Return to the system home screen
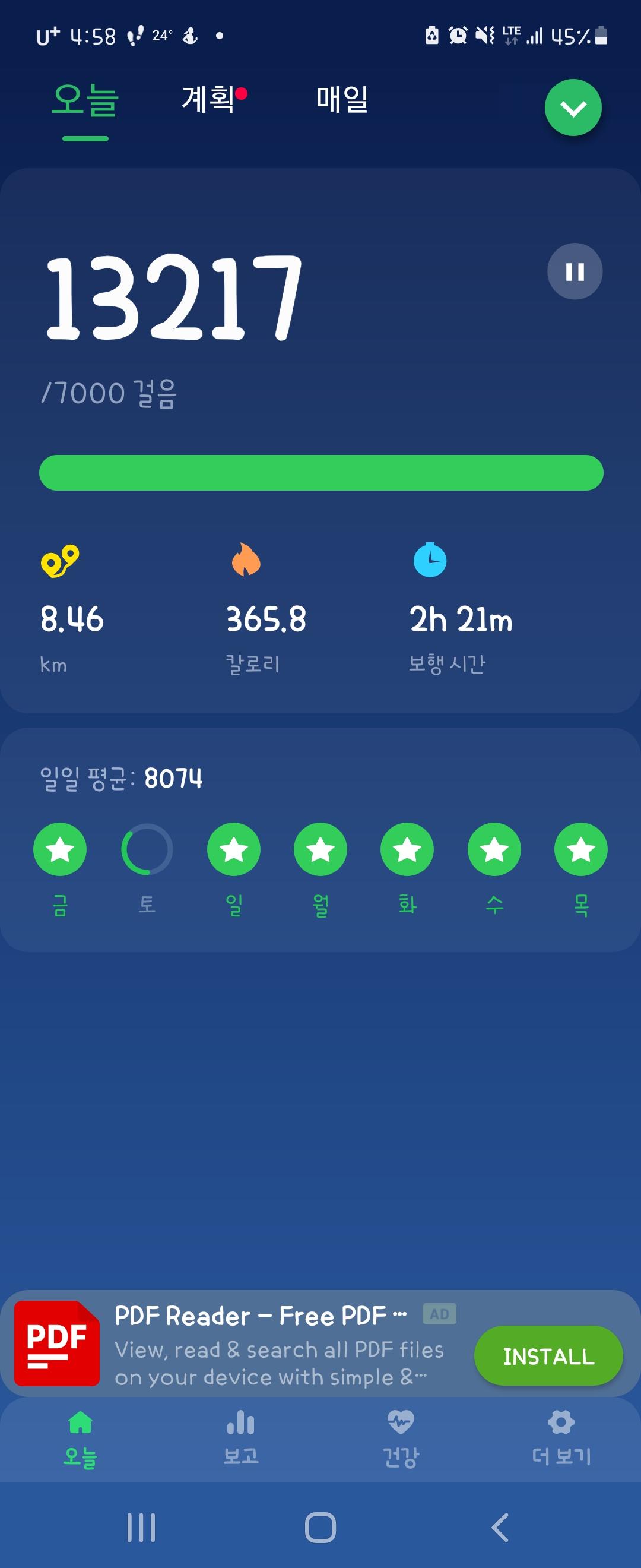 320,1527
